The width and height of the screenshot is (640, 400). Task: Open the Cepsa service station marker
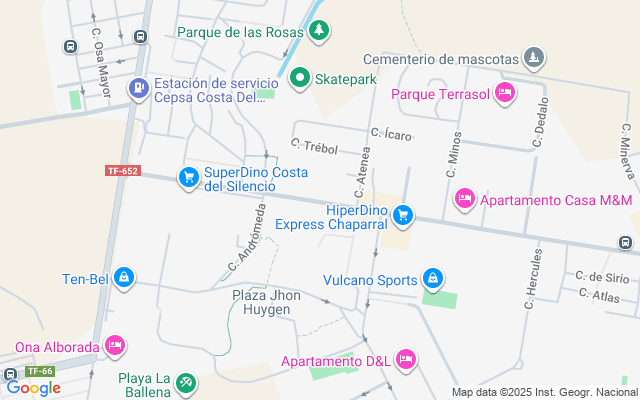click(138, 90)
